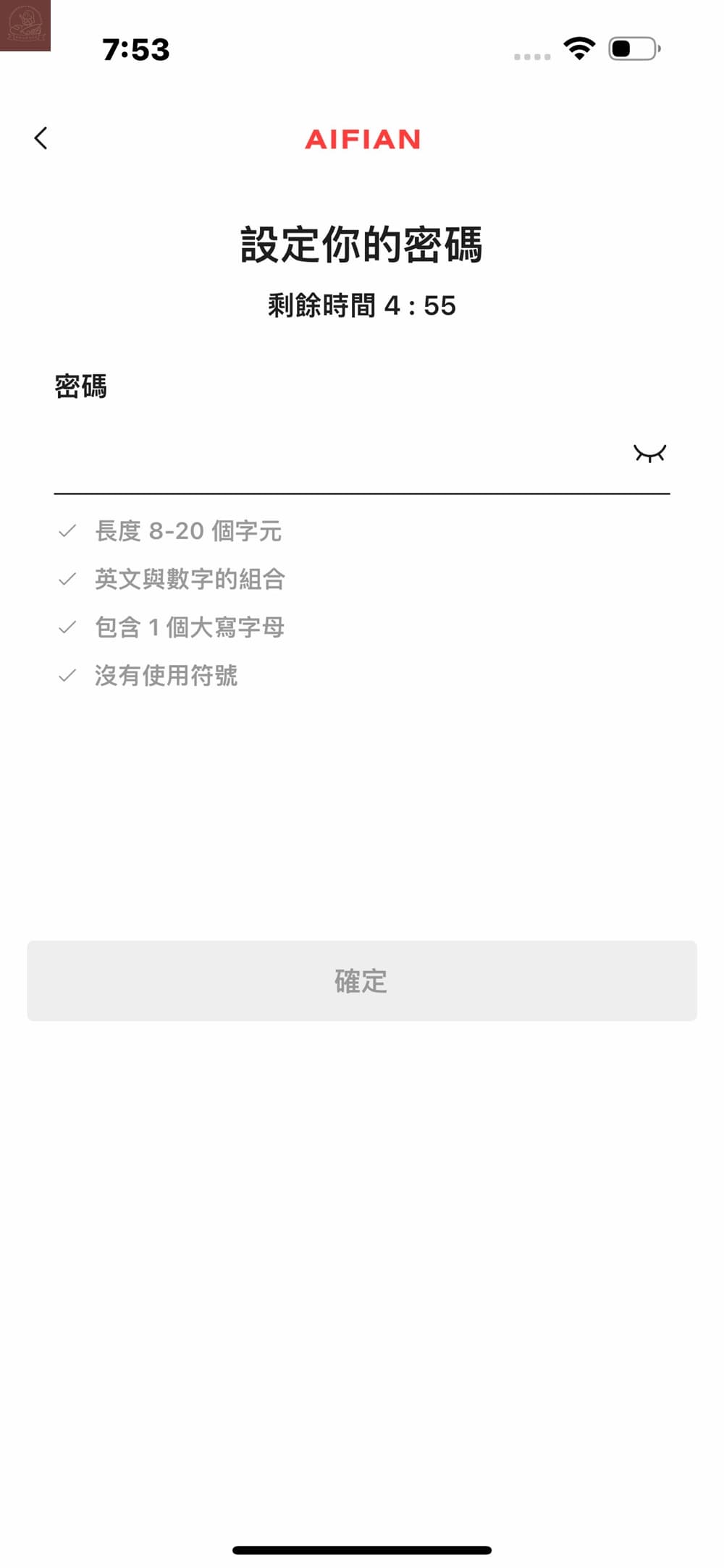Click the checkmark beside 包含 1 個大寫字母
The image size is (724, 1568).
point(67,627)
